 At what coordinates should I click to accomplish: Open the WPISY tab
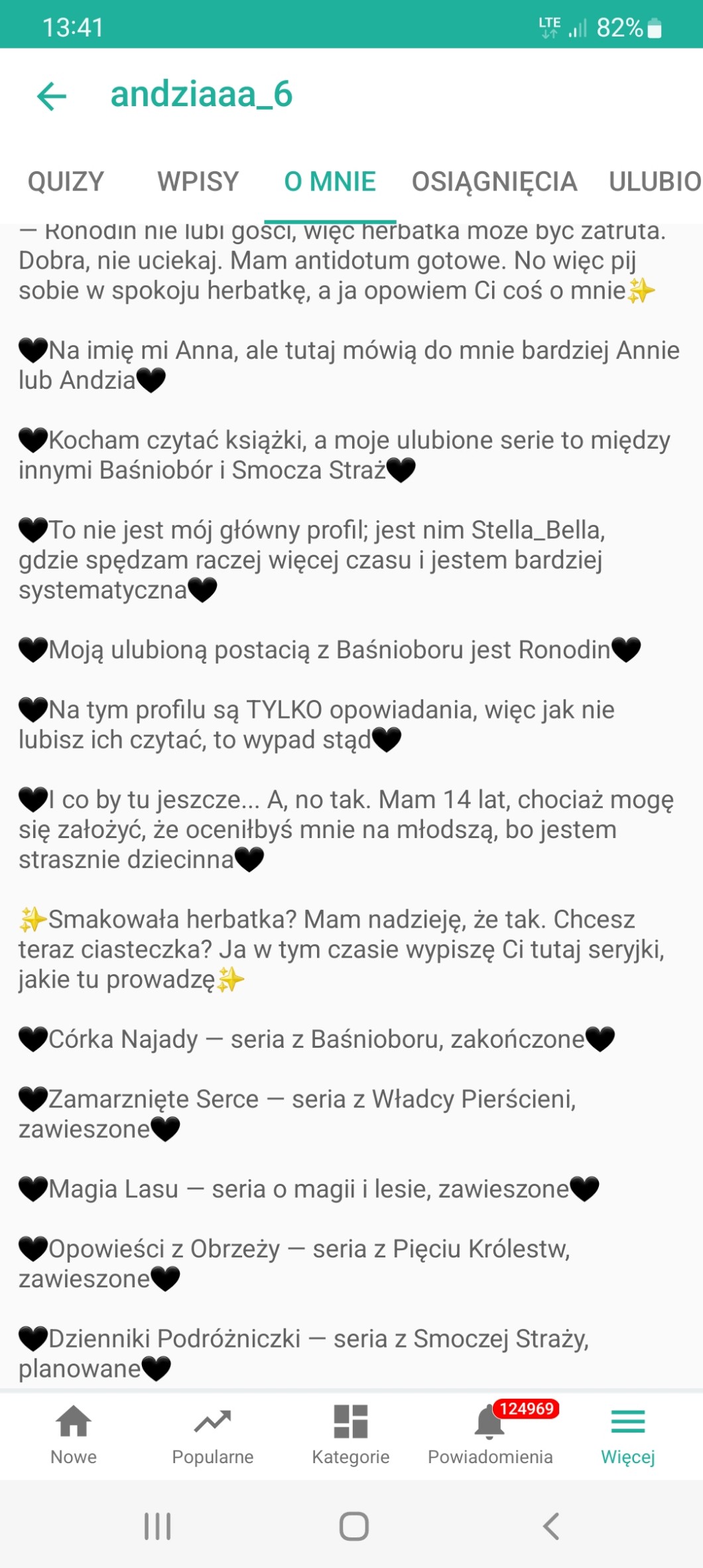[198, 182]
